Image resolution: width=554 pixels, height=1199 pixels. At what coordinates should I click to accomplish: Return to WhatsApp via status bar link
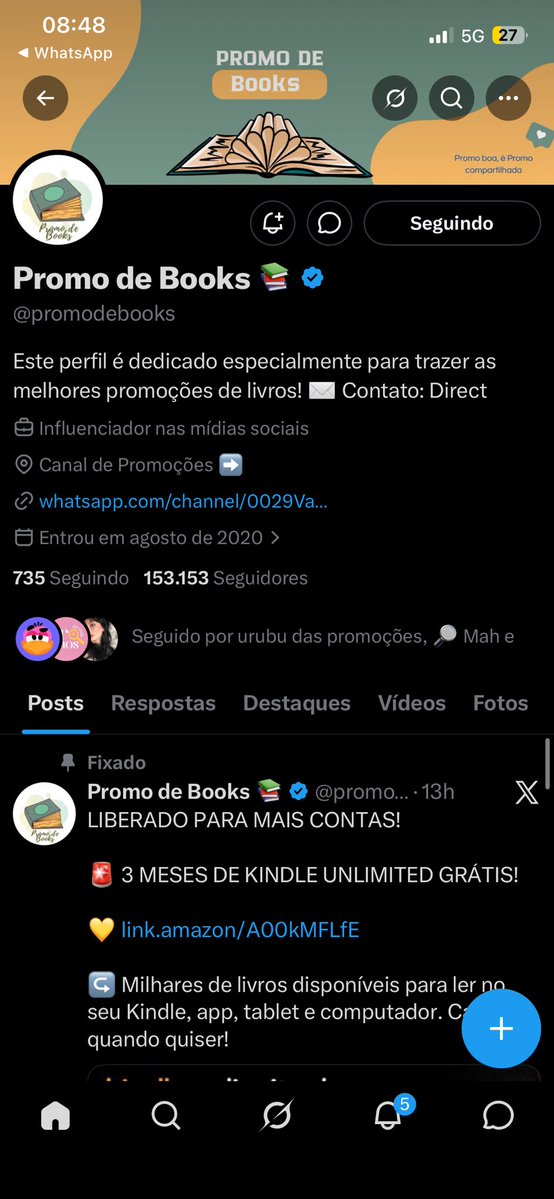click(65, 53)
